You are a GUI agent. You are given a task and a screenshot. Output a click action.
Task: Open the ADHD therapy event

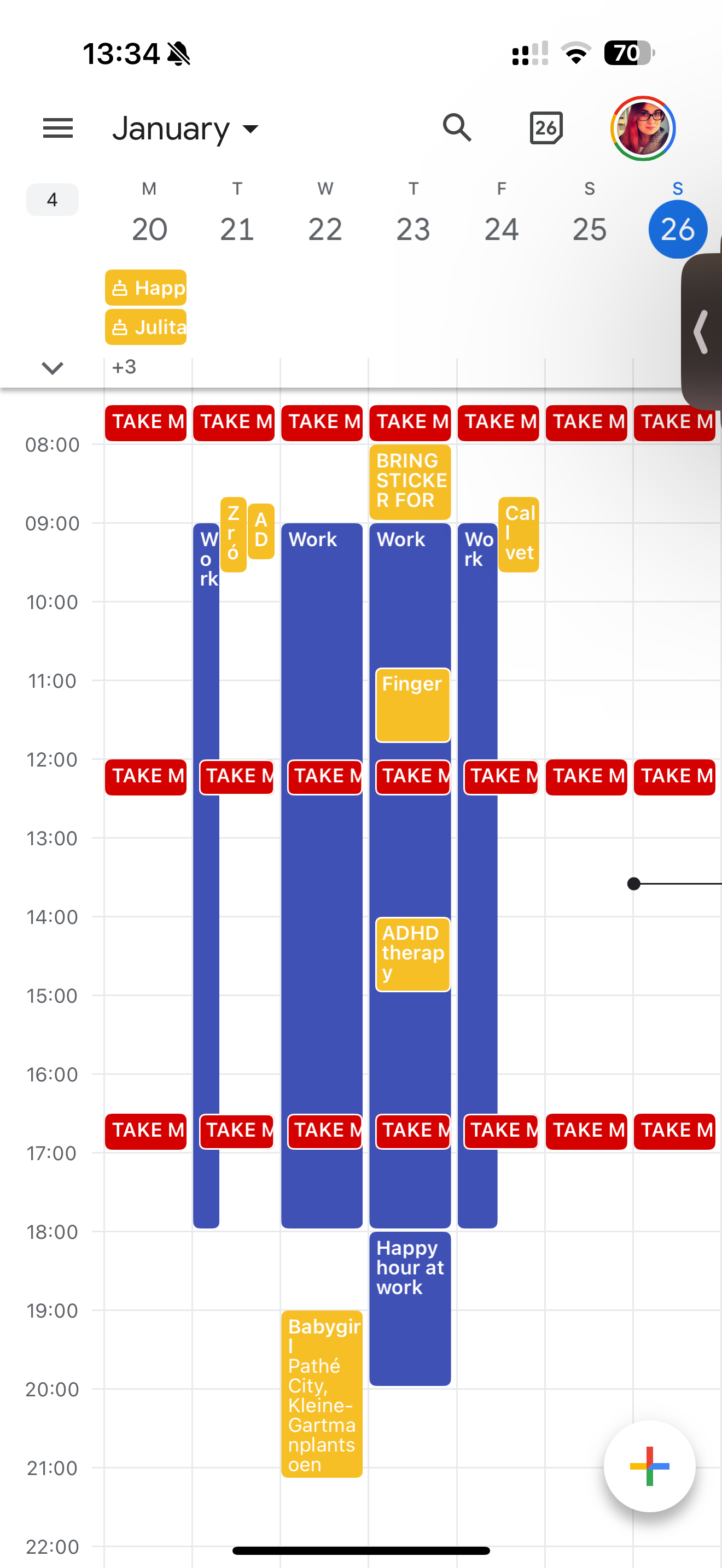(413, 955)
